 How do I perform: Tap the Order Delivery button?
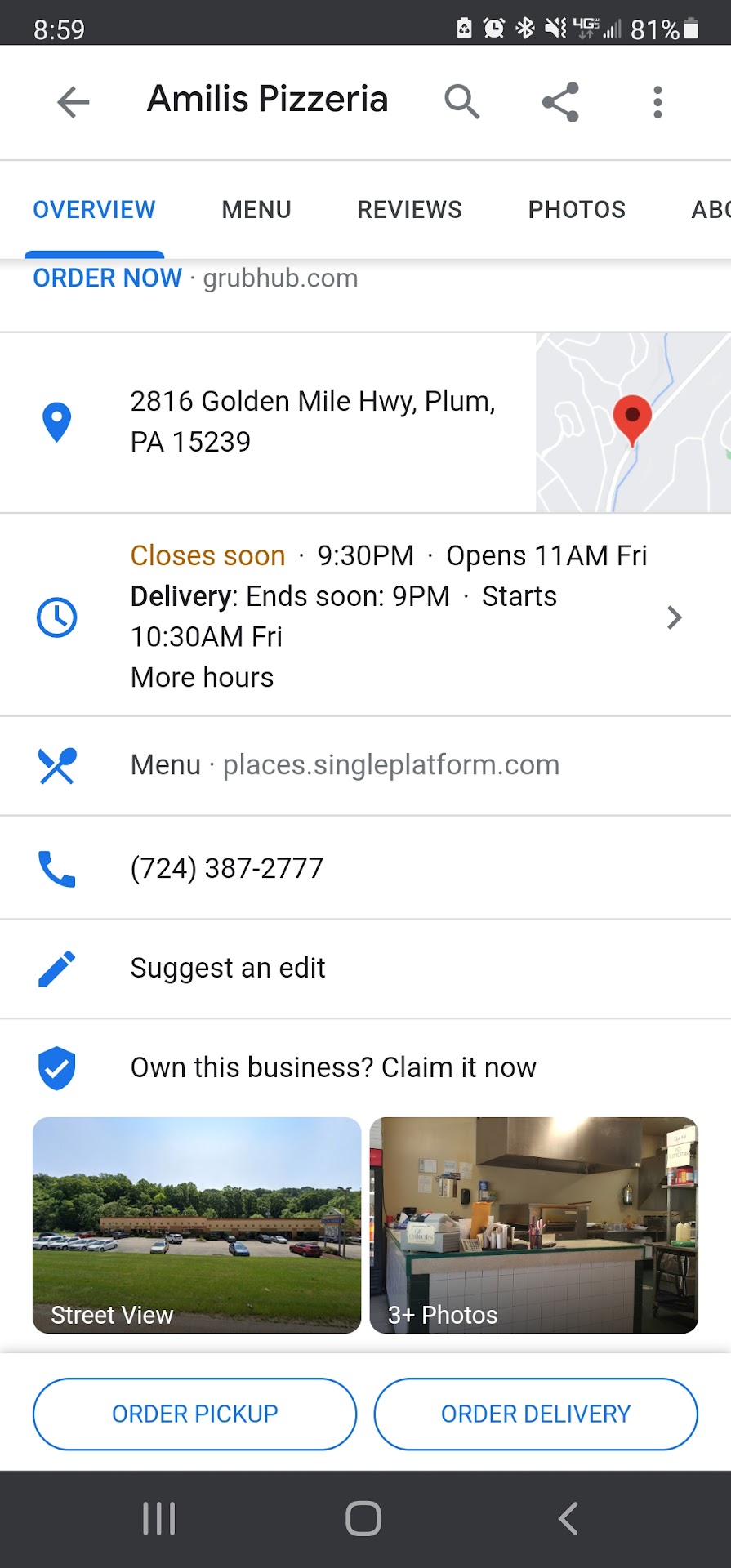pos(536,1414)
